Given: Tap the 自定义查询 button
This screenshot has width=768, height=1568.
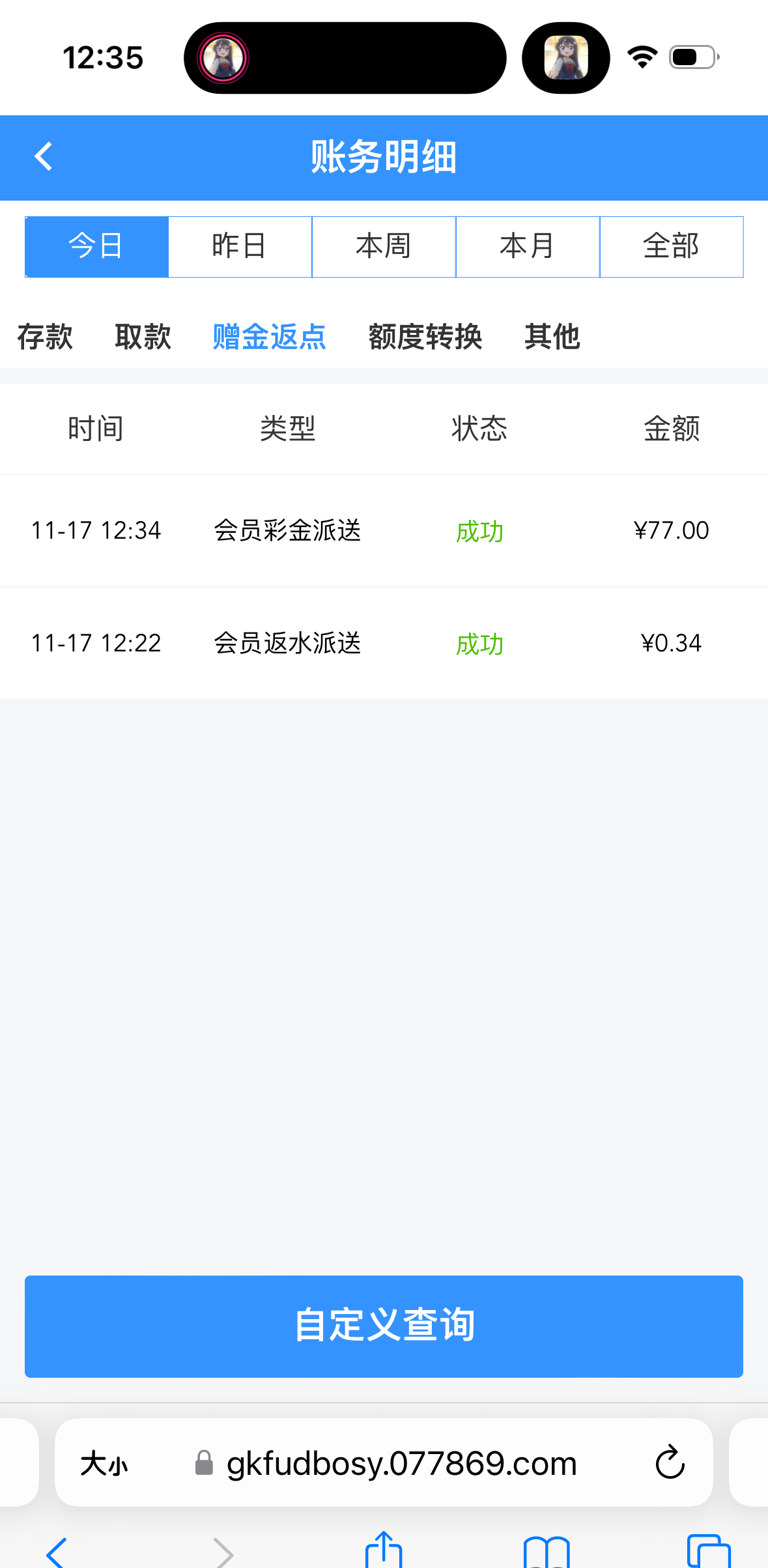Looking at the screenshot, I should [x=384, y=1326].
